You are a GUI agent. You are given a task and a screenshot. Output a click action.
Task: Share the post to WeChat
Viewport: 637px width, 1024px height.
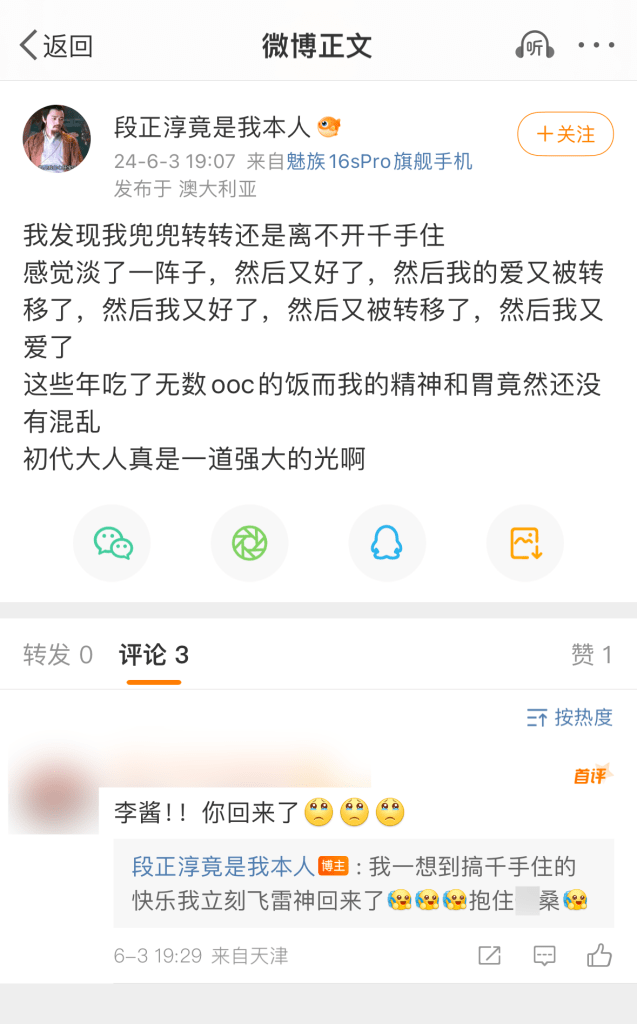112,543
